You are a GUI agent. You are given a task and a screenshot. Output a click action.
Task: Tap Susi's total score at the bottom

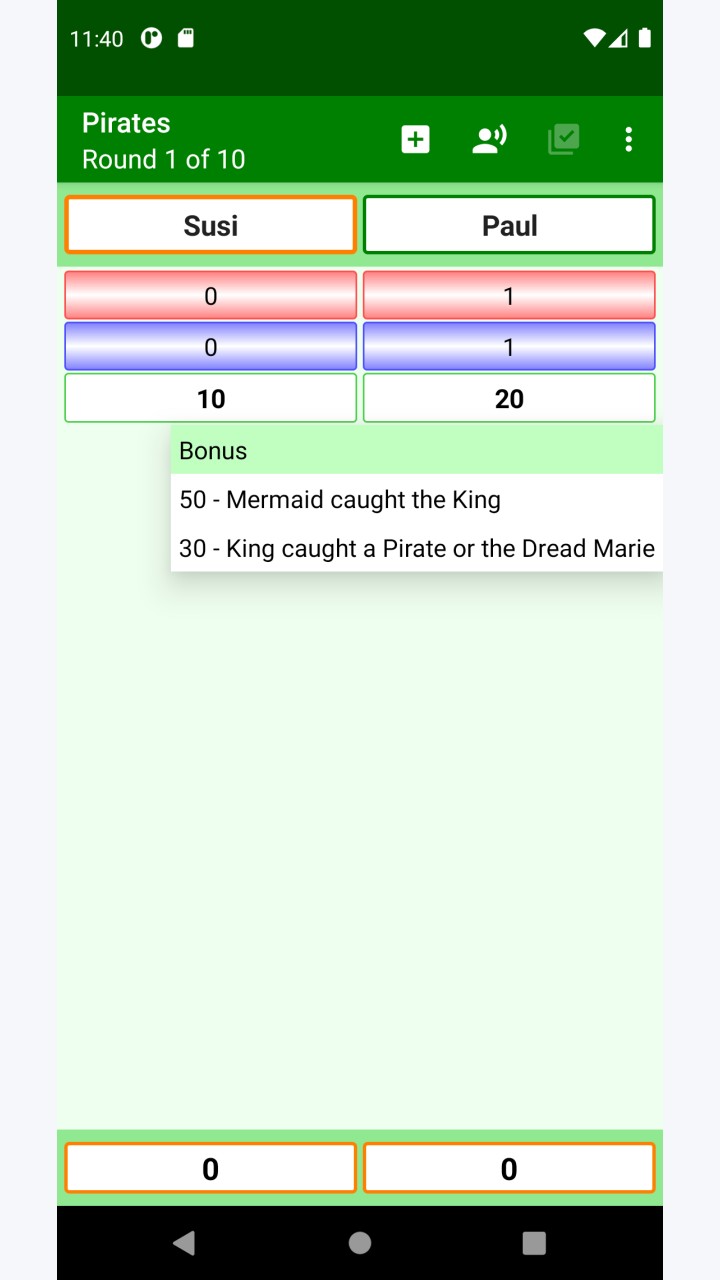click(211, 1168)
